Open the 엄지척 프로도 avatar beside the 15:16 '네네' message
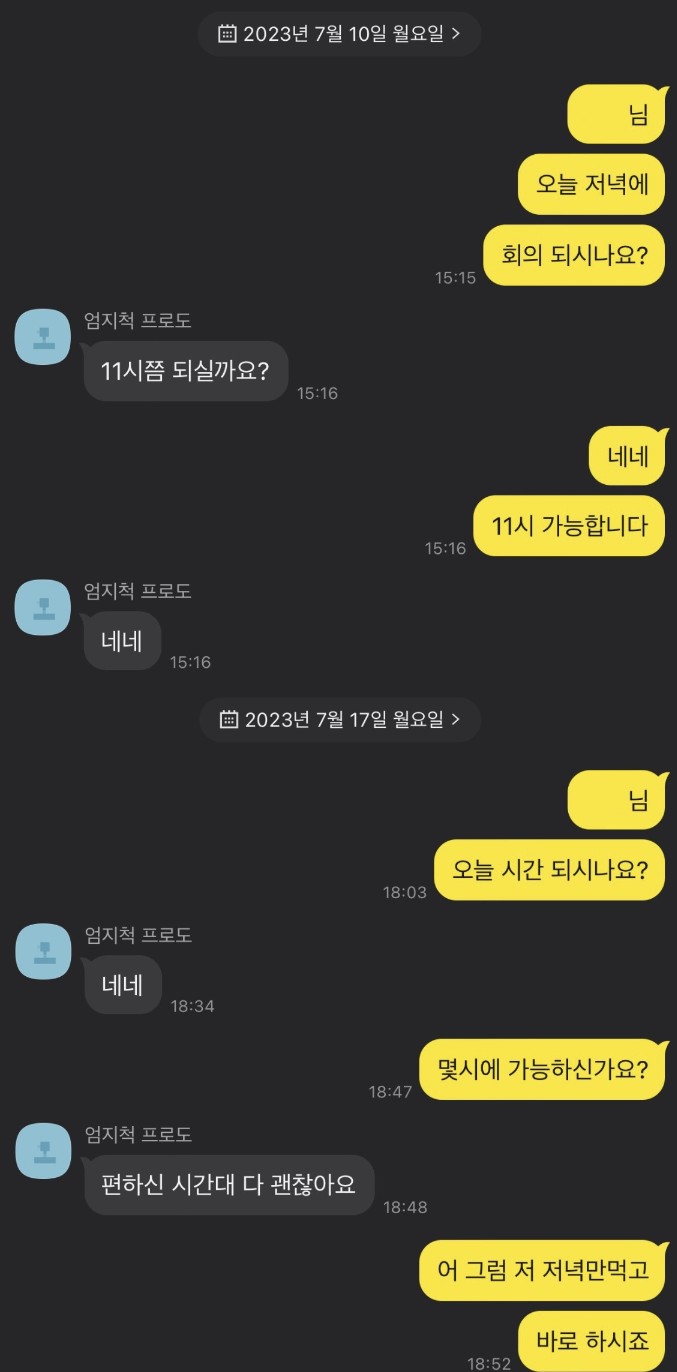 [43, 607]
